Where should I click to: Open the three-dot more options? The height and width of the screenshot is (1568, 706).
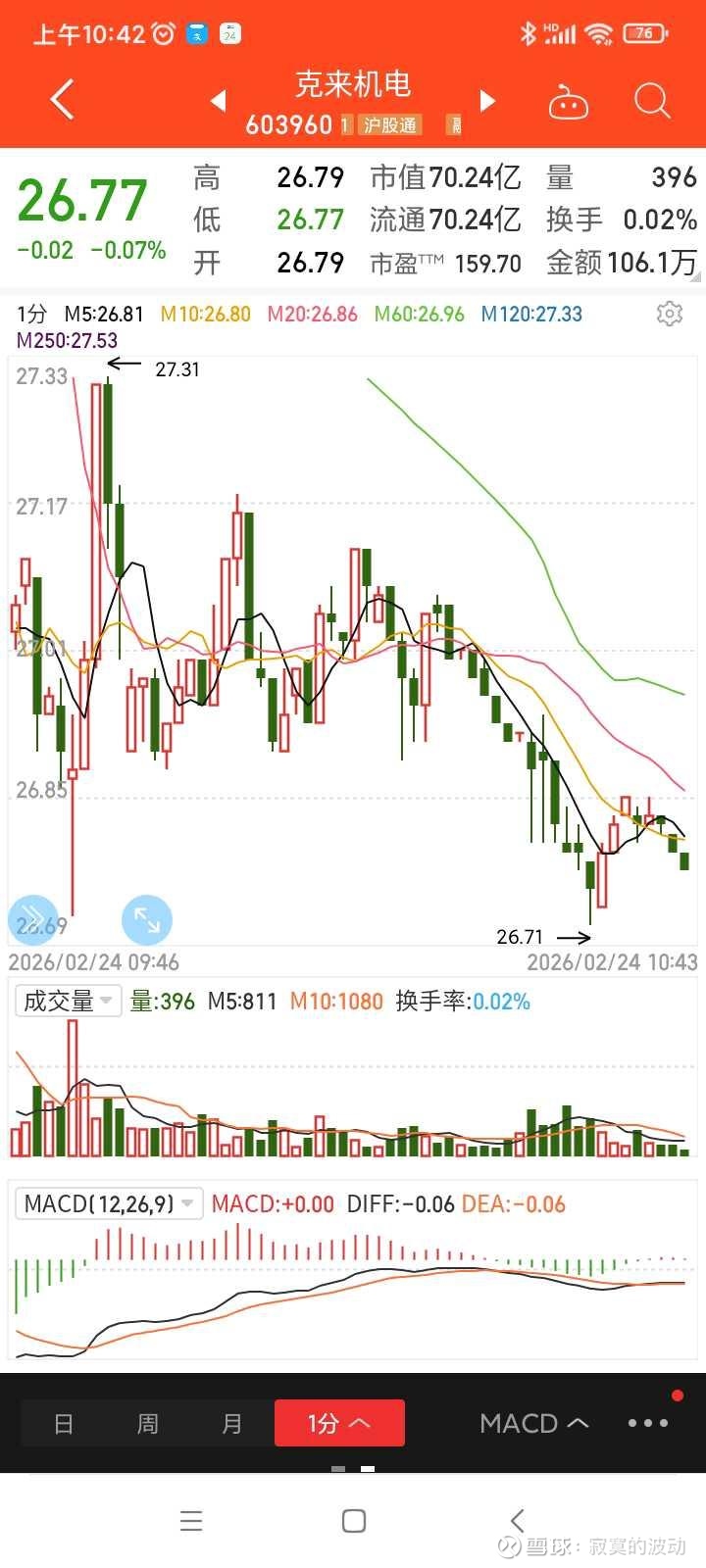click(x=648, y=1423)
